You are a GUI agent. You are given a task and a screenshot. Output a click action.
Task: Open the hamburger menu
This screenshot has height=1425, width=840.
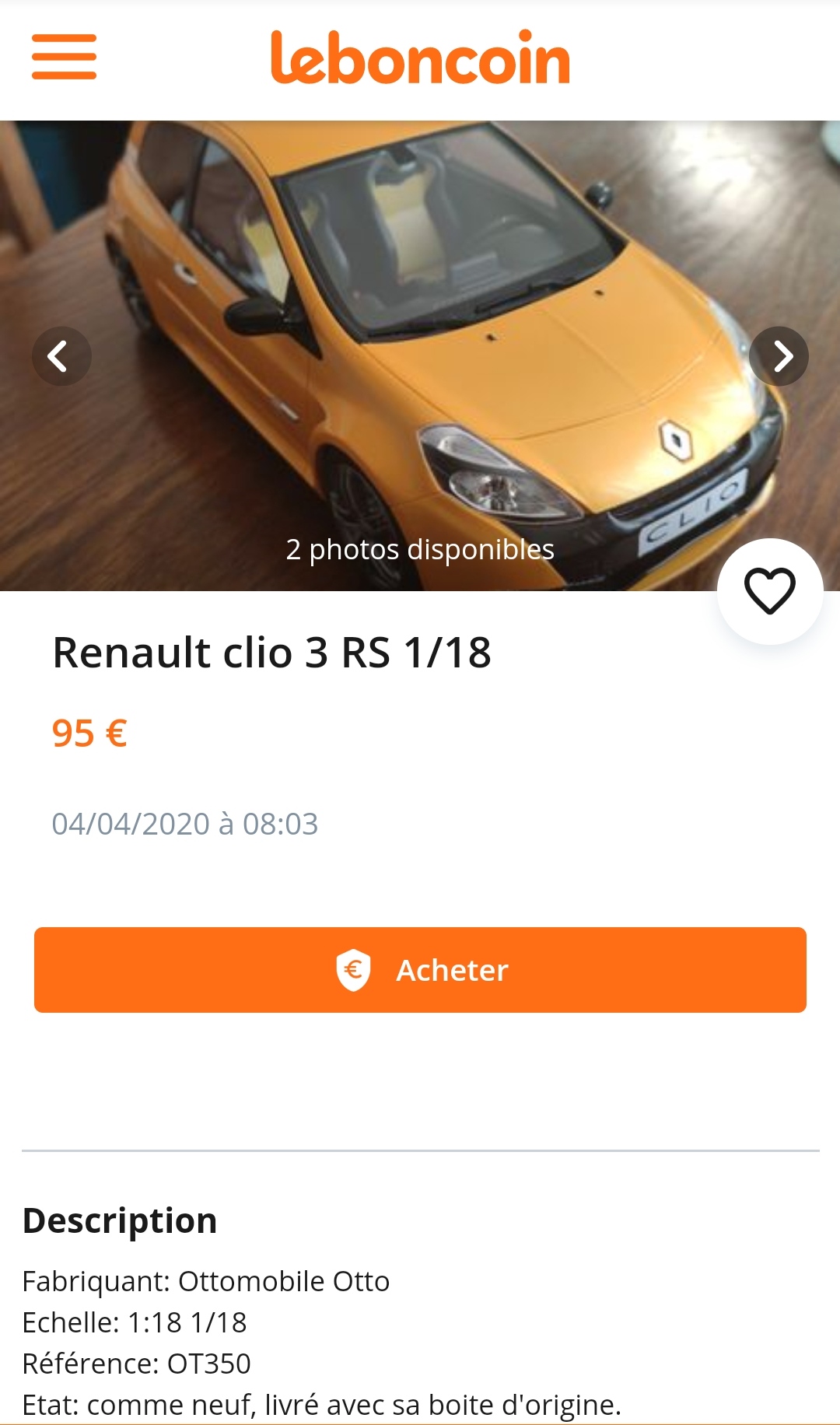click(64, 57)
